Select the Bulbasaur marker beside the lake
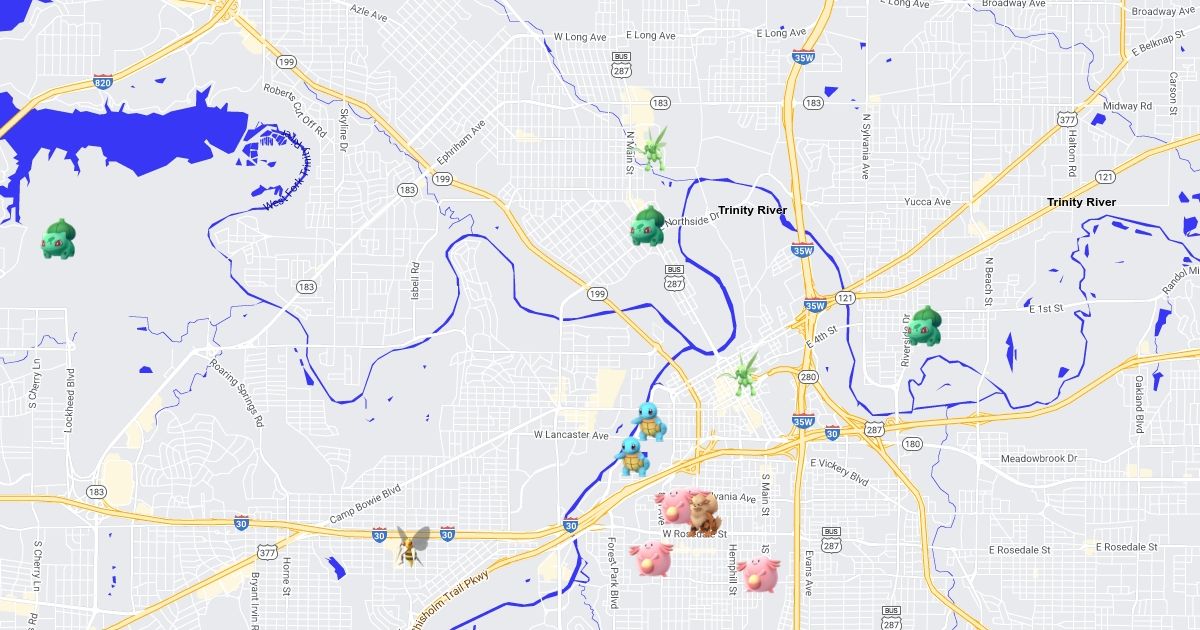The image size is (1200, 630). click(x=58, y=238)
